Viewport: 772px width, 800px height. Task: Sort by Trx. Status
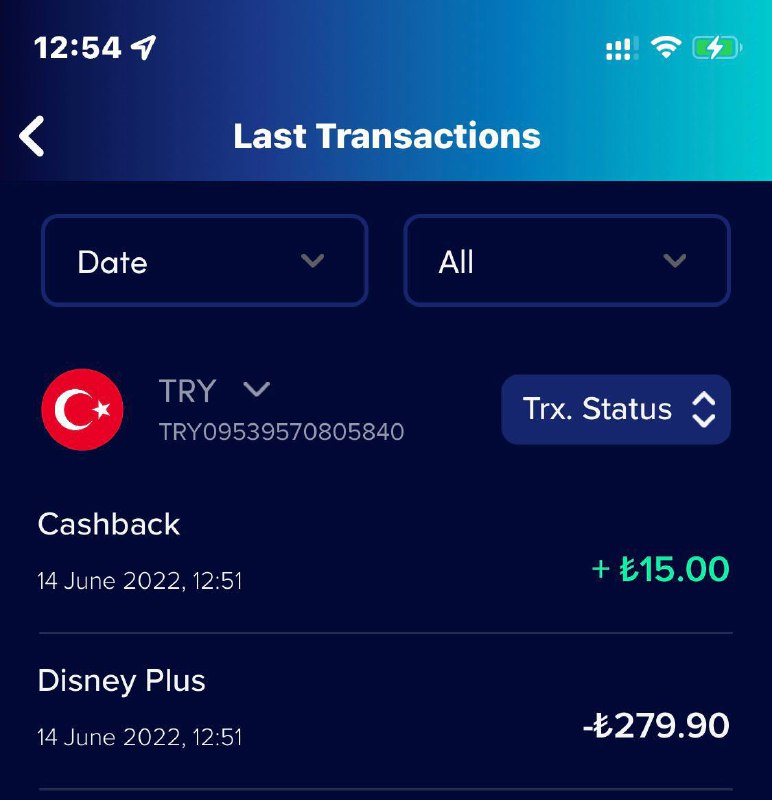616,409
